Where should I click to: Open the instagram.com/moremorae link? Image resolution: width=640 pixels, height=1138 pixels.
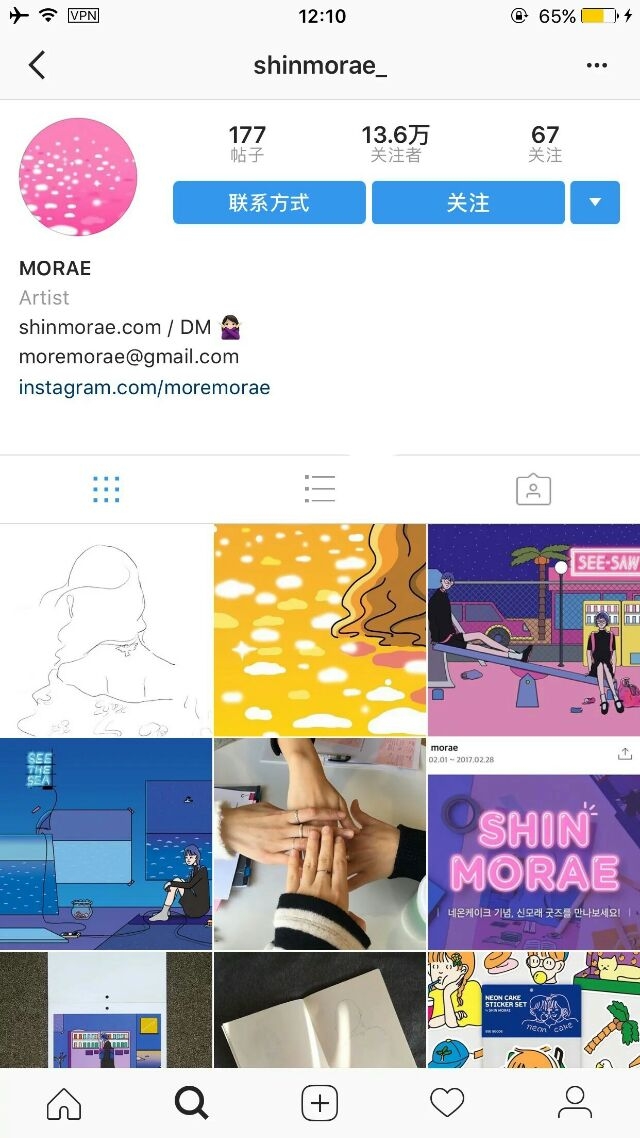[144, 387]
